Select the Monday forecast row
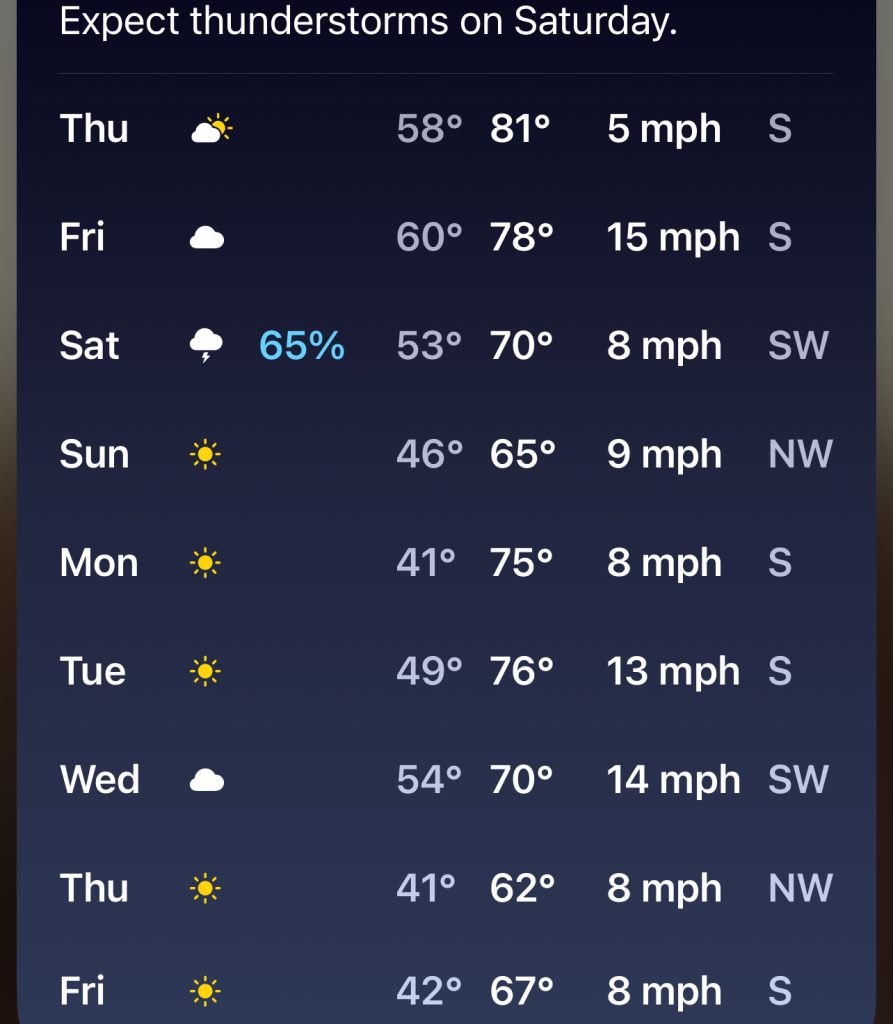This screenshot has width=893, height=1024. coord(446,563)
